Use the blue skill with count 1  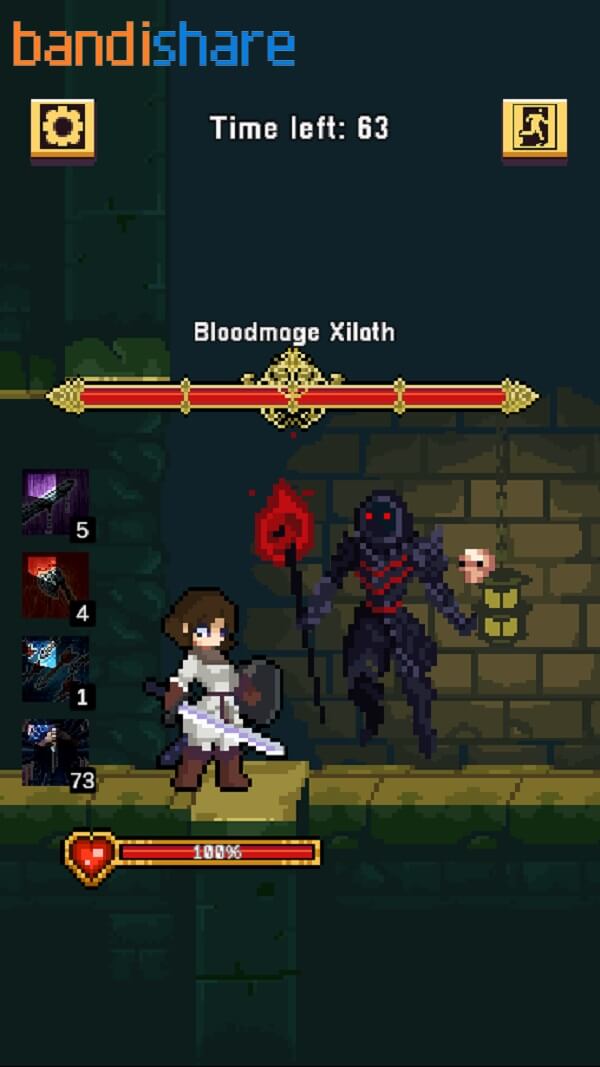coord(55,669)
